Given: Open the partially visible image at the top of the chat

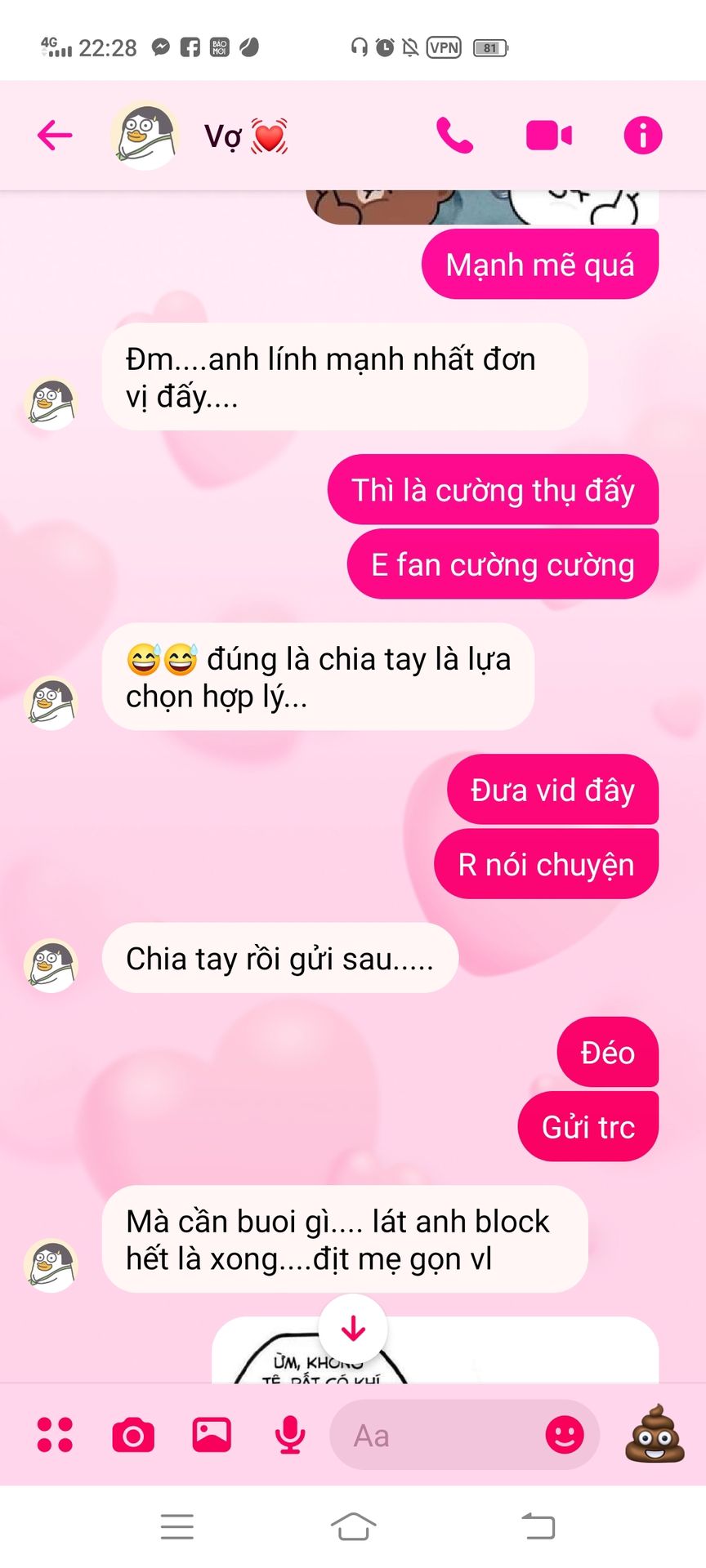Looking at the screenshot, I should coord(482,207).
